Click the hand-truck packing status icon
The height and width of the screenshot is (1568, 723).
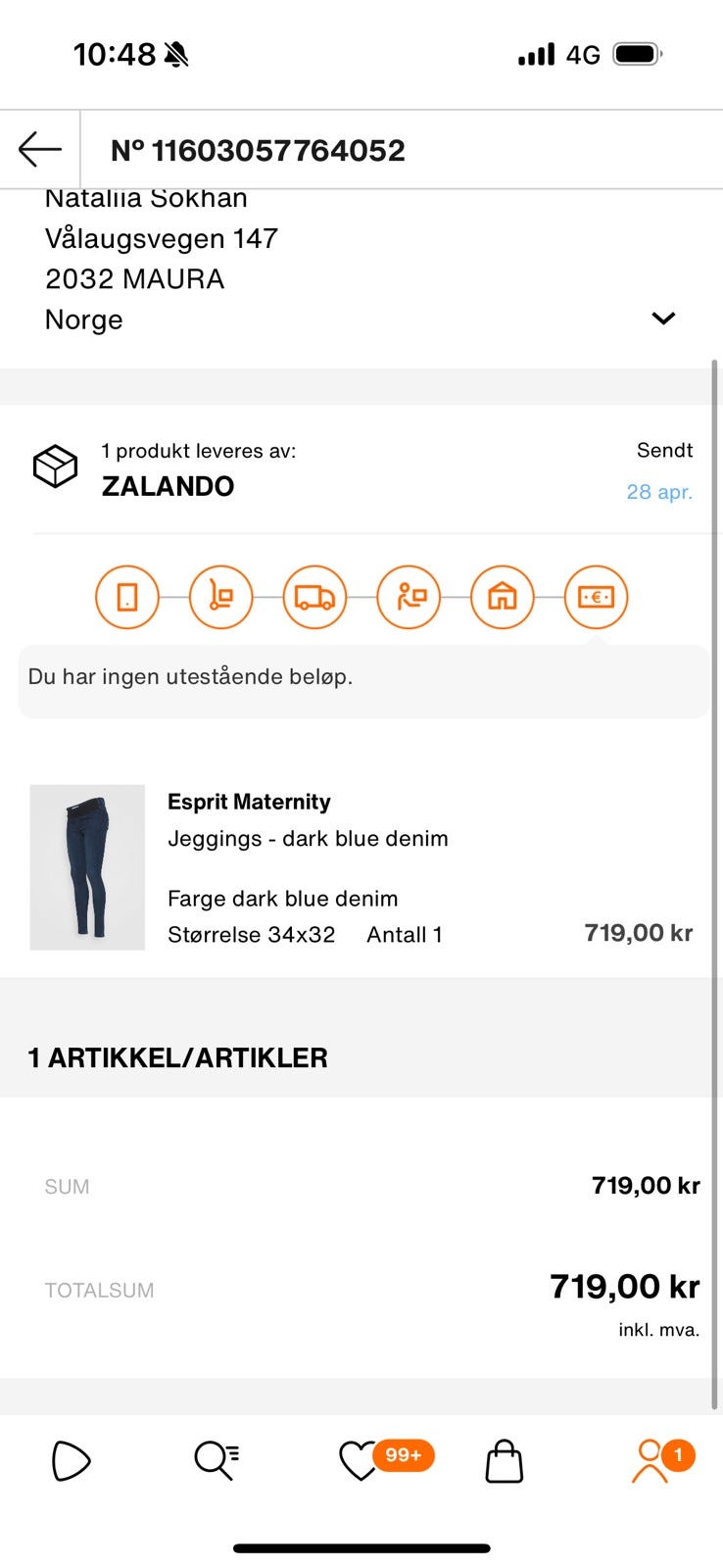tap(220, 596)
